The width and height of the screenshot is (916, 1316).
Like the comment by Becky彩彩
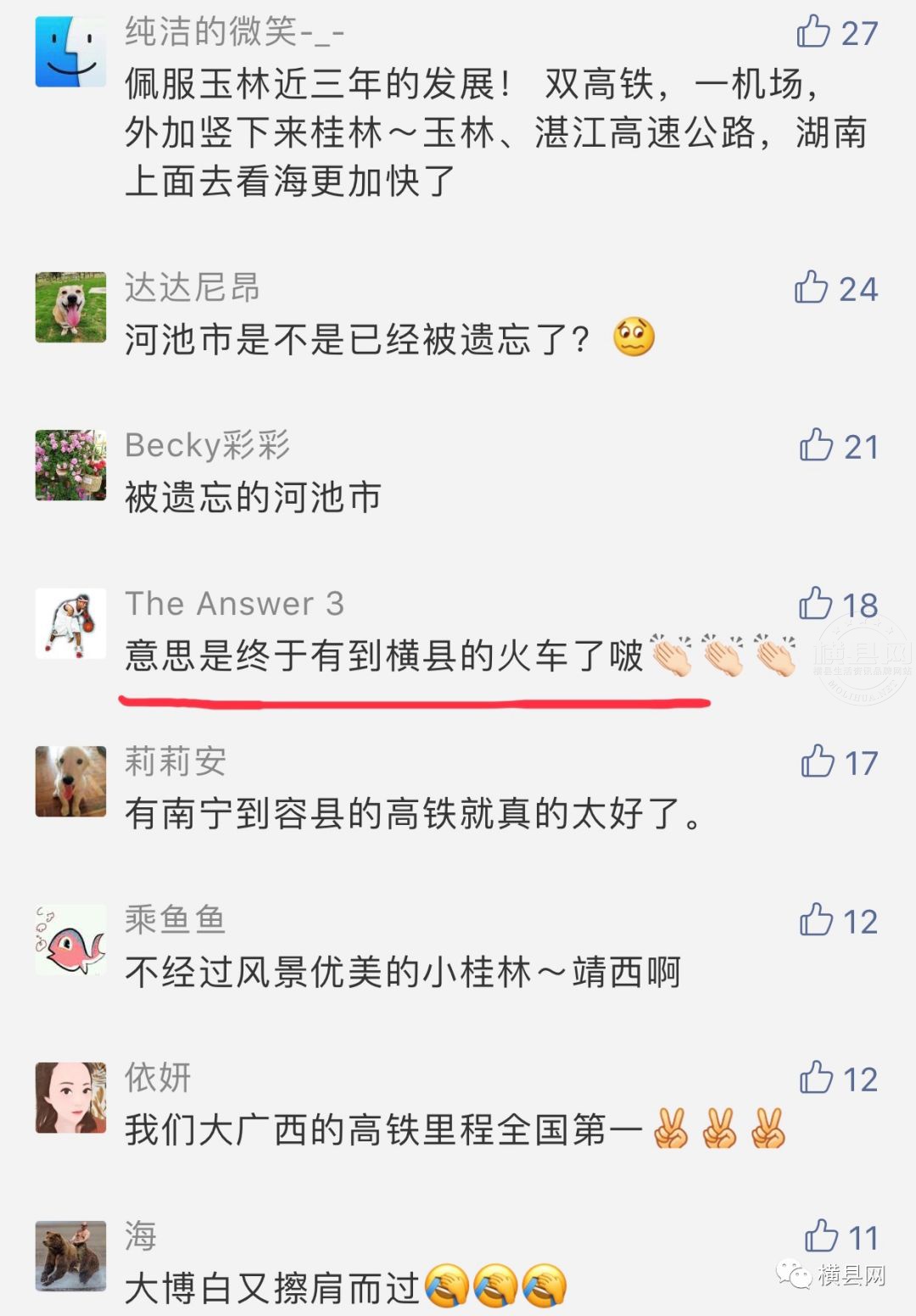(816, 445)
